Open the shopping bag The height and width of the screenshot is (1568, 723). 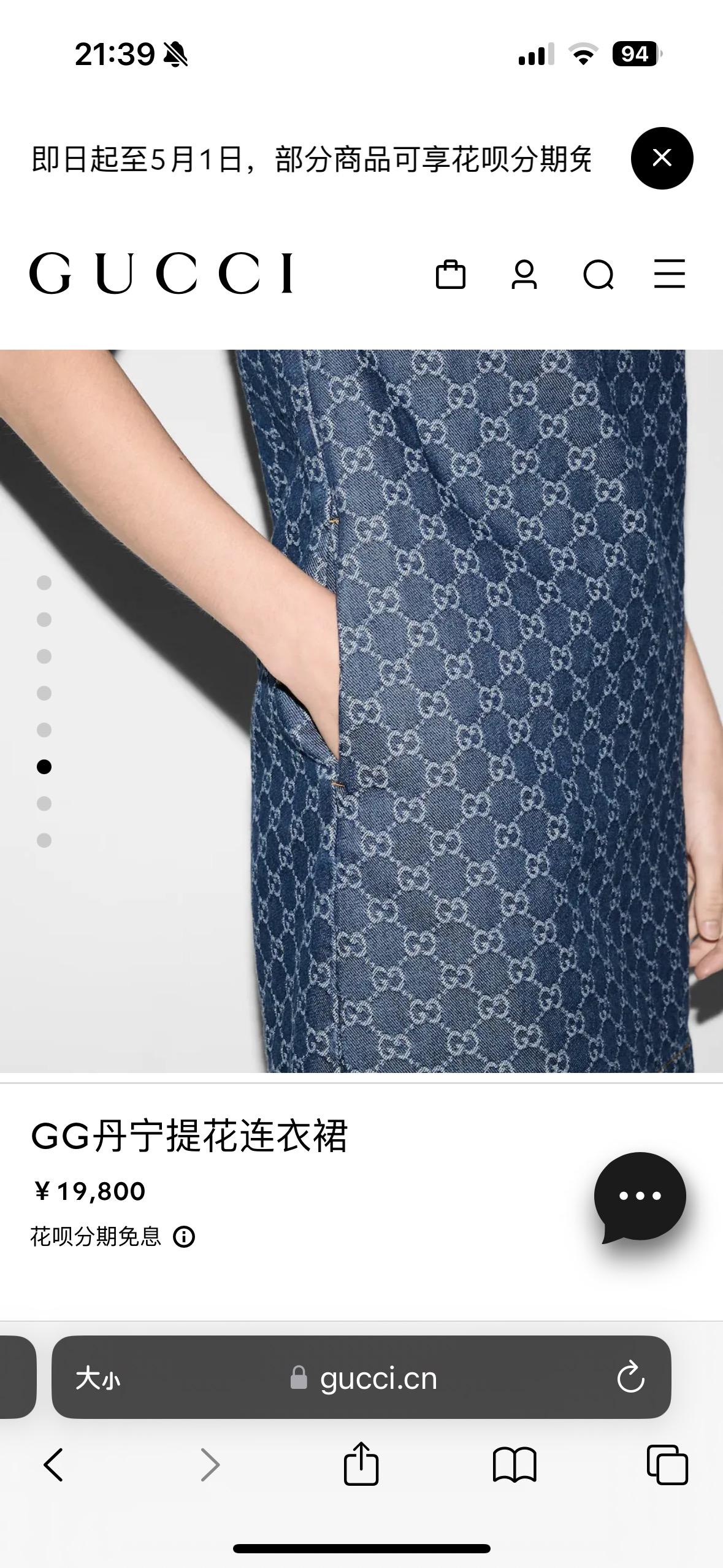coord(450,274)
